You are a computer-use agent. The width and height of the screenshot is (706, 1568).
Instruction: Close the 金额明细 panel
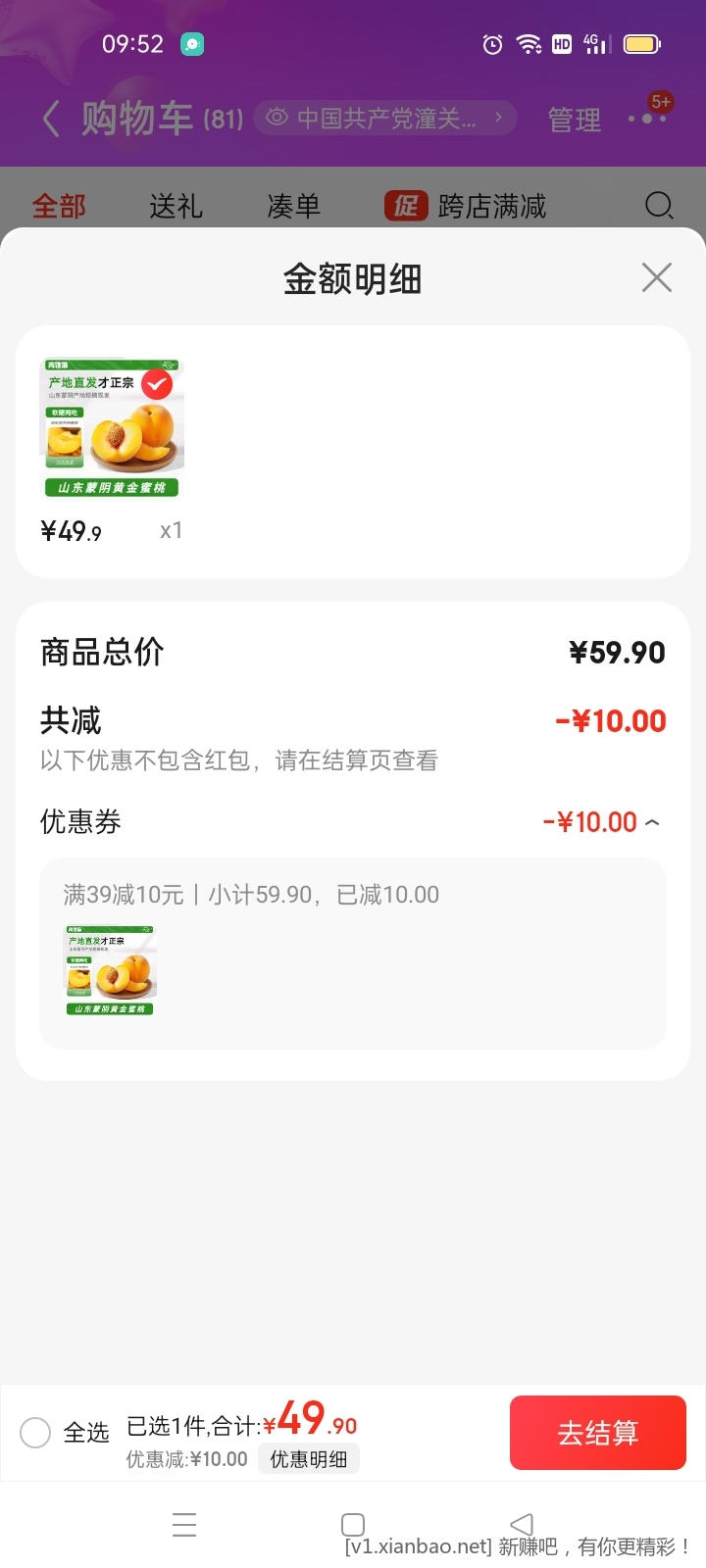pyautogui.click(x=656, y=277)
